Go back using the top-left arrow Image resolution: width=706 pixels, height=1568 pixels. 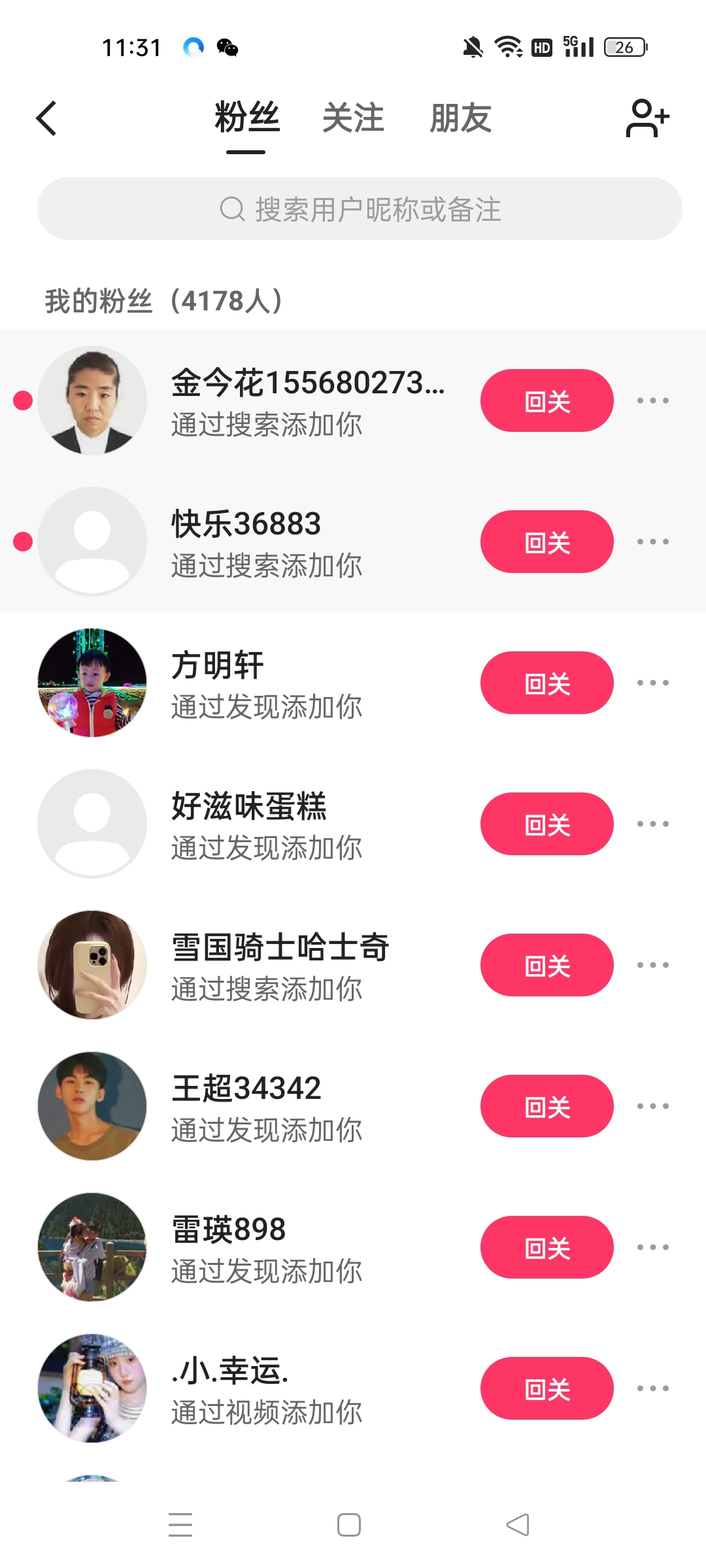tap(46, 119)
